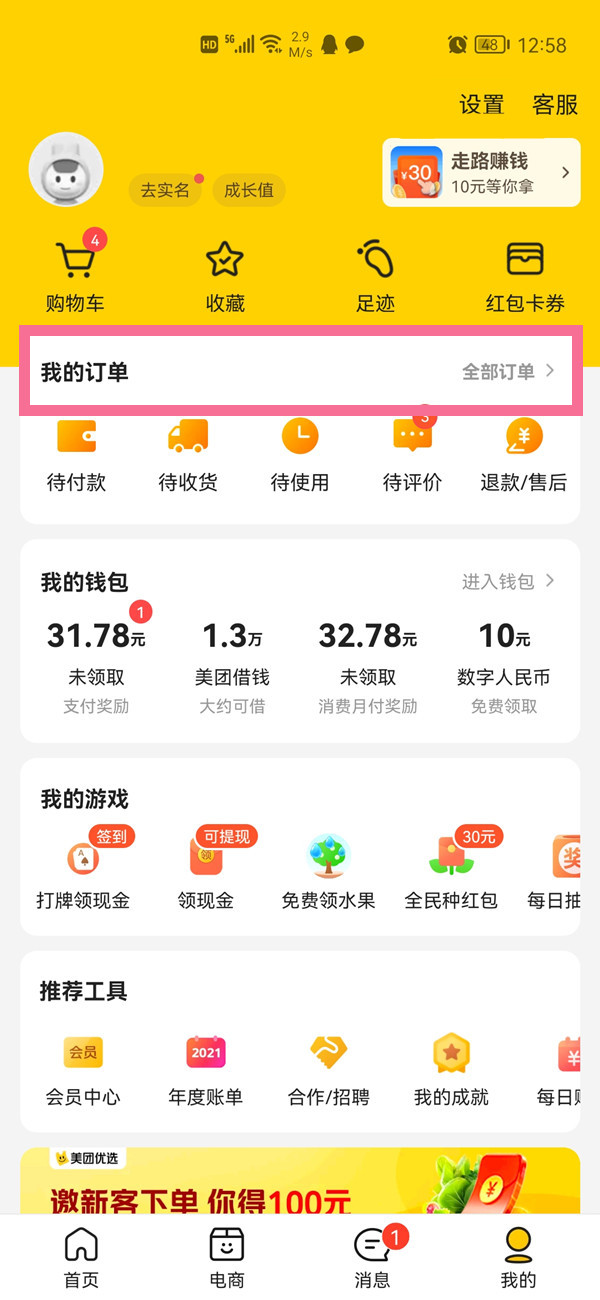The image size is (600, 1300).
Task: Open 设置 settings
Action: tap(481, 105)
